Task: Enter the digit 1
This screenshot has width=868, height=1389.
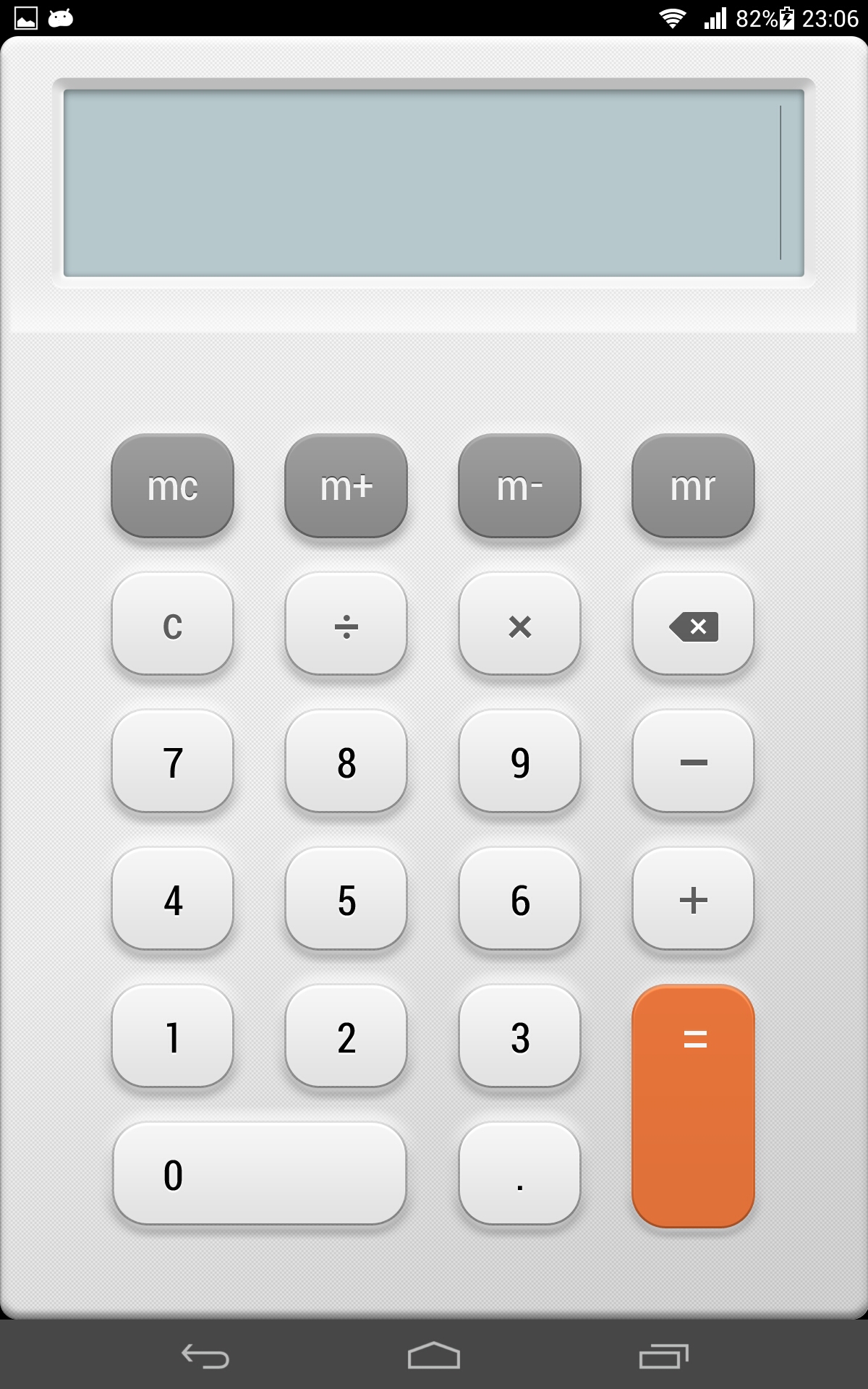Action: 173,1036
